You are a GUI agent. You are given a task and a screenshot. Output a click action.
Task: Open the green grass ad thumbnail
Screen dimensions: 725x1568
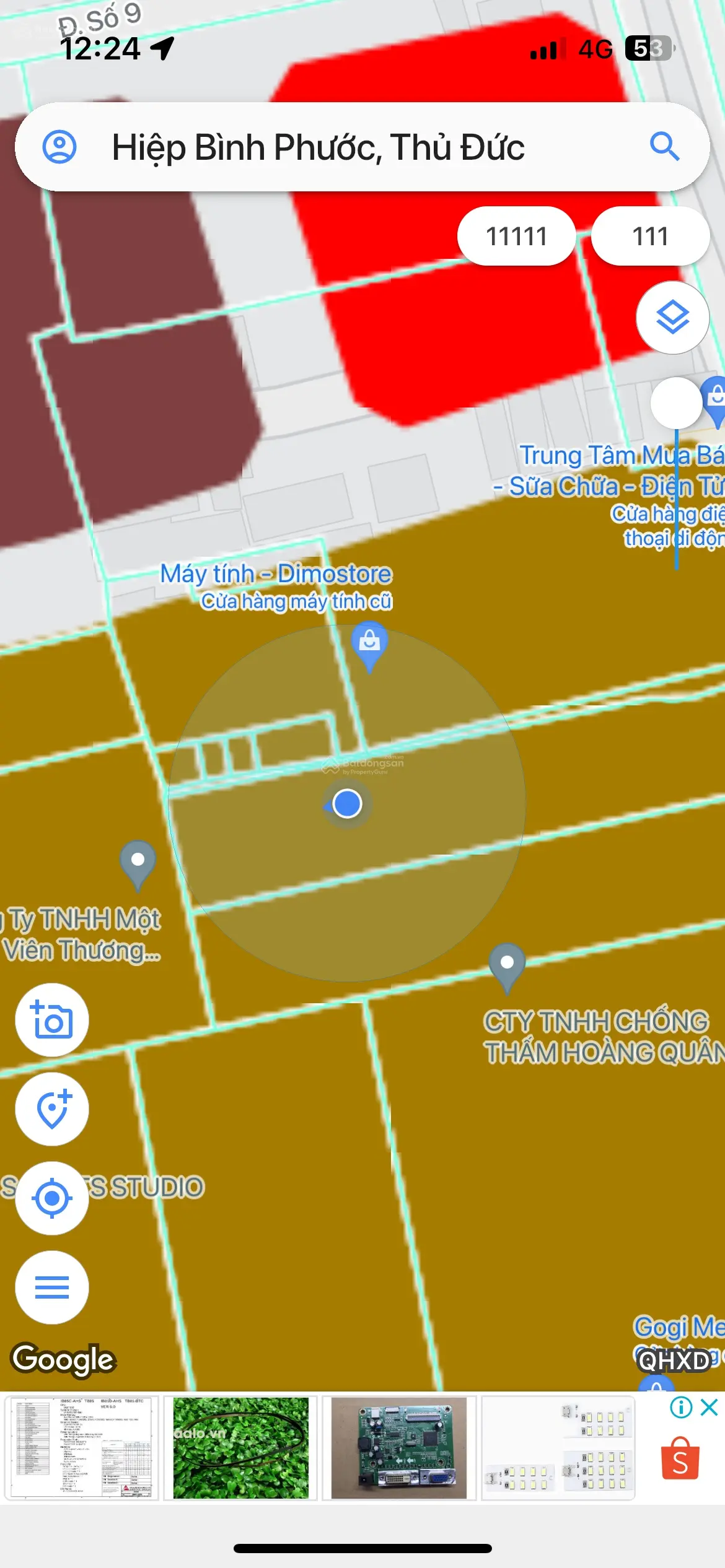240,1448
